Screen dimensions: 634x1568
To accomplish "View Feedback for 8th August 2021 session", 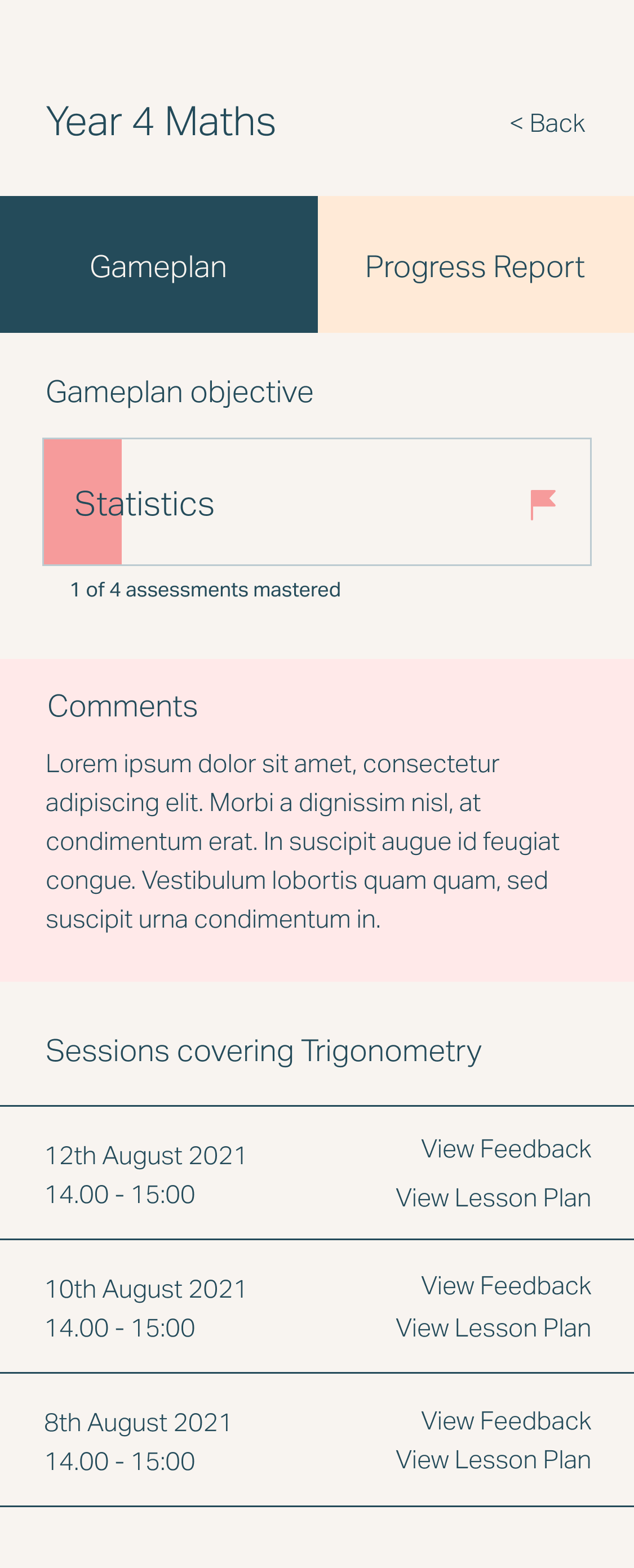I will [x=506, y=1422].
